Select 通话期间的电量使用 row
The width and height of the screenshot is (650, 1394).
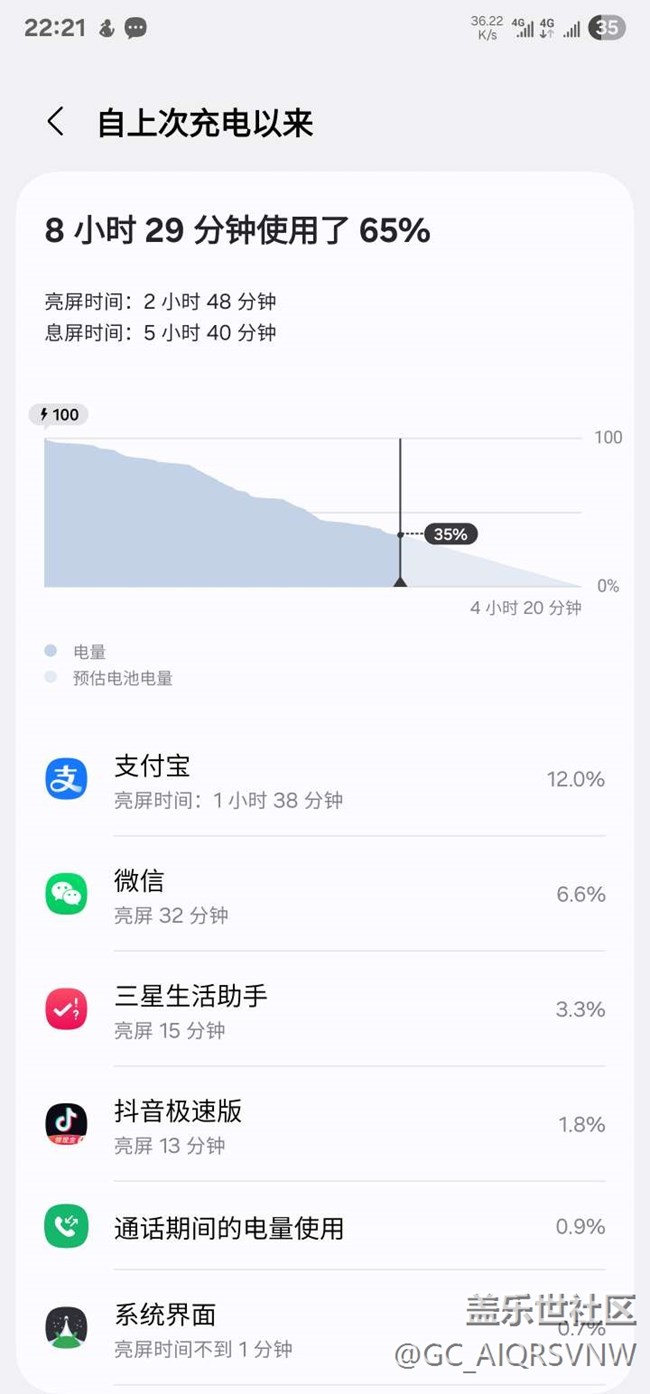click(325, 1227)
